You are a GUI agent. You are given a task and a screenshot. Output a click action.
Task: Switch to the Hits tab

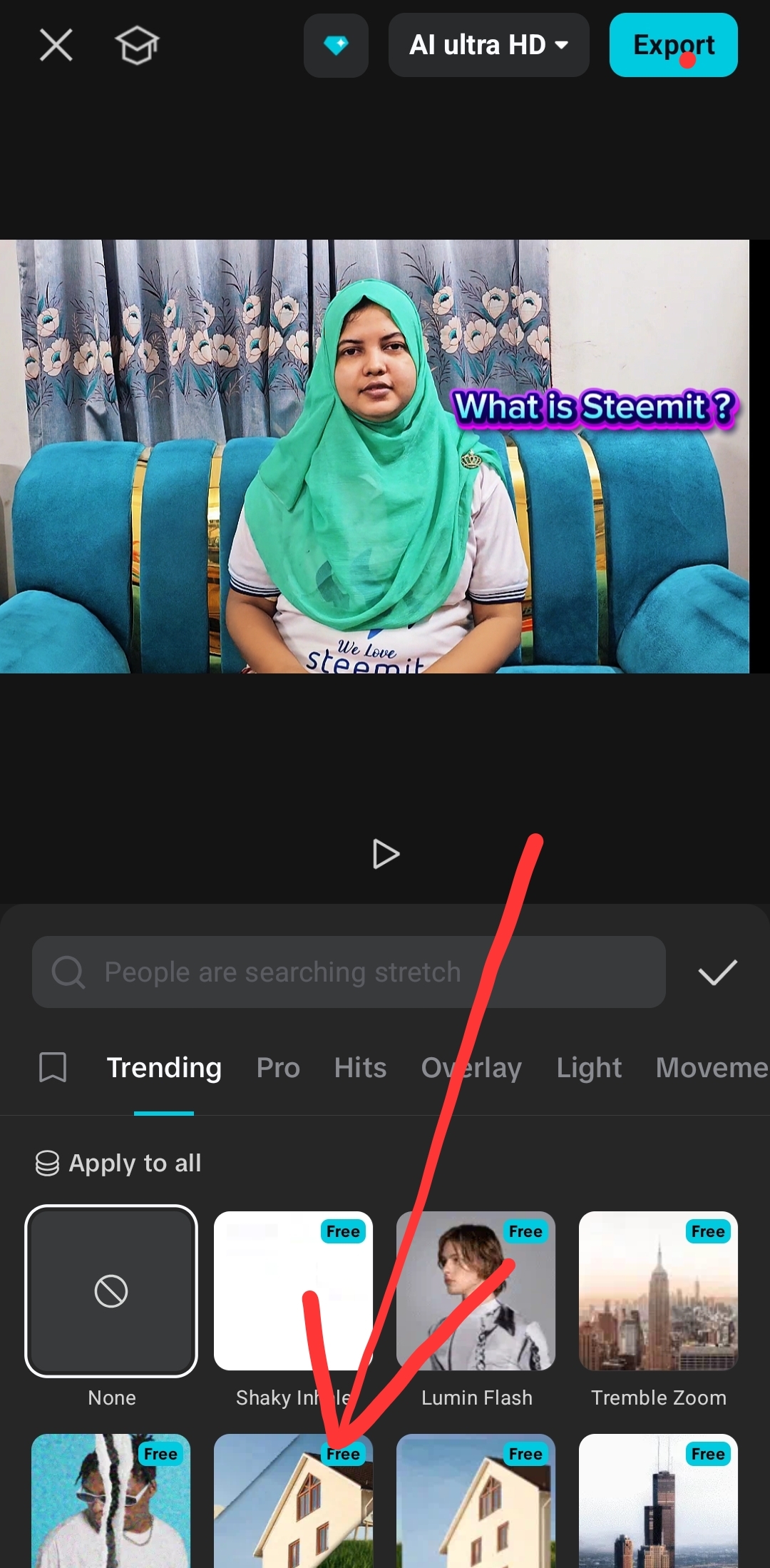(x=360, y=1067)
